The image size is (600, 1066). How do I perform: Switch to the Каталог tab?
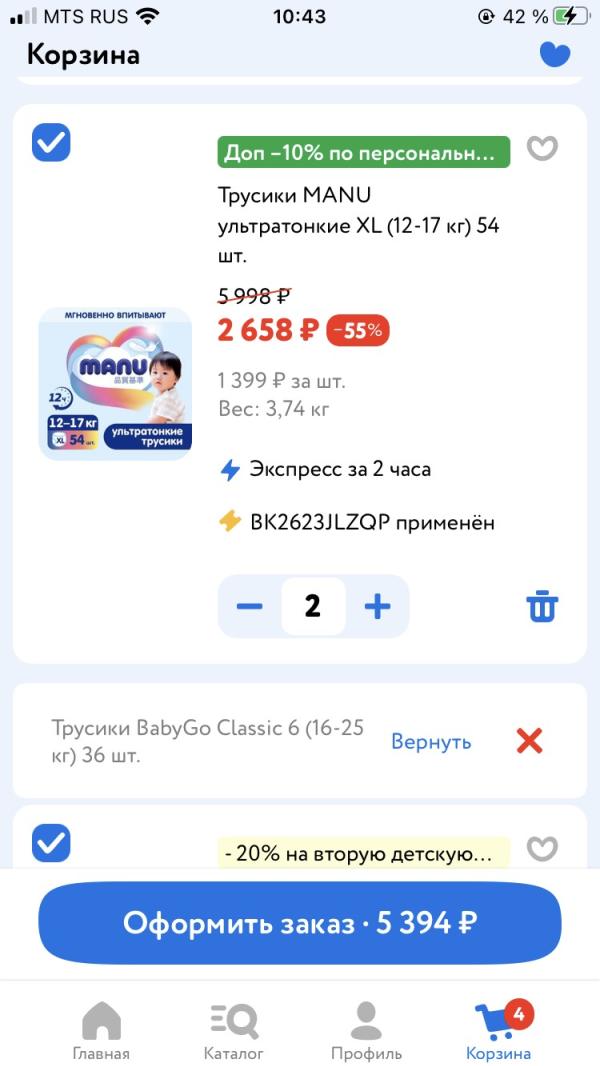[x=234, y=1031]
